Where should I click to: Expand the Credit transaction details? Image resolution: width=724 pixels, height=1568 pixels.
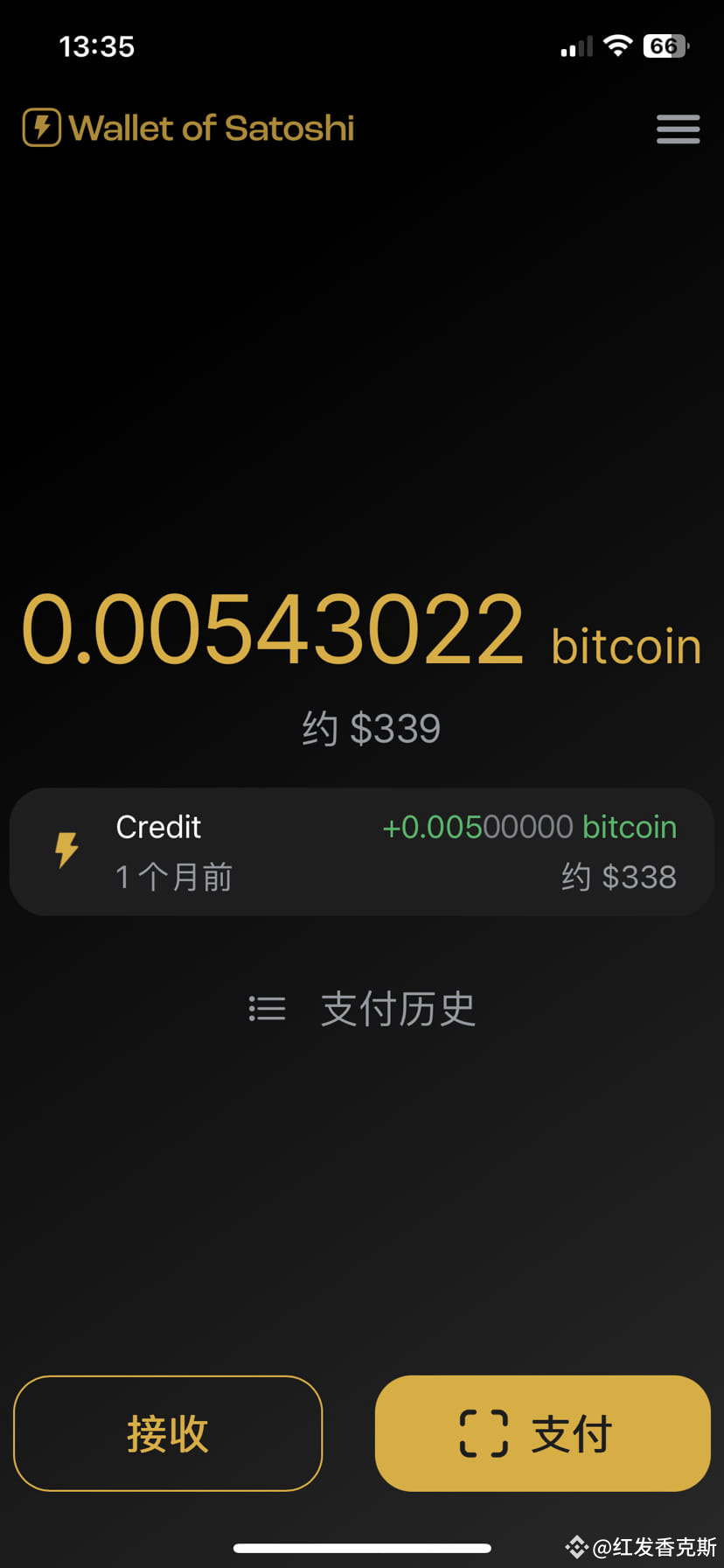click(x=361, y=850)
